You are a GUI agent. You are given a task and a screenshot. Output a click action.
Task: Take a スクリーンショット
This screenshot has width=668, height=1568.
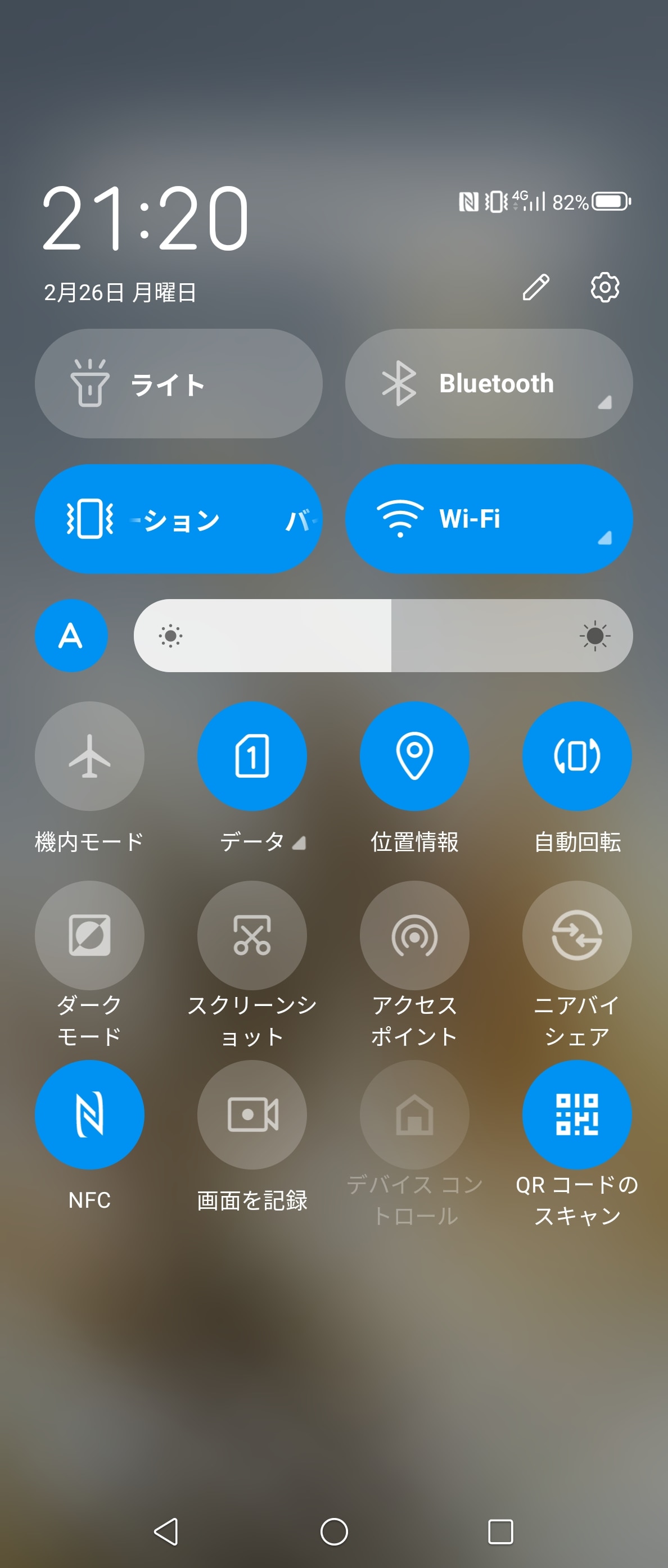[252, 935]
